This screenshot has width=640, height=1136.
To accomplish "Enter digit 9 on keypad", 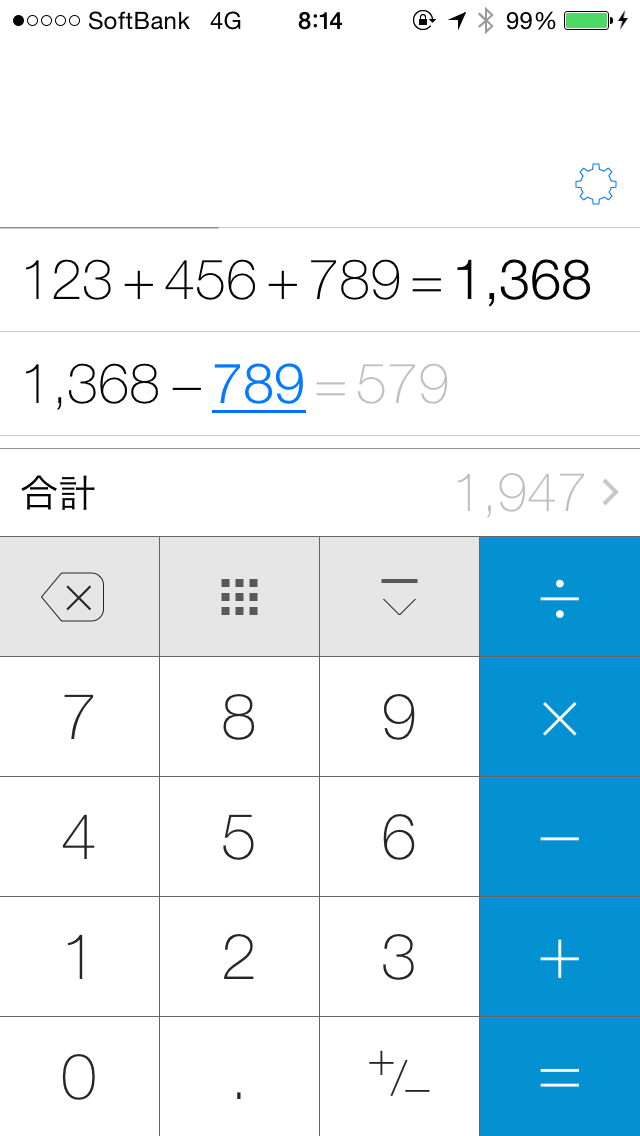I will [399, 717].
